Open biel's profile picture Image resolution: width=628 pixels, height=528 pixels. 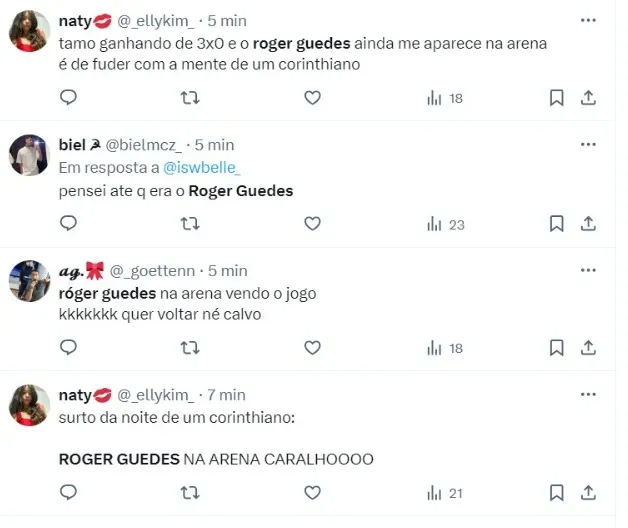(30, 154)
